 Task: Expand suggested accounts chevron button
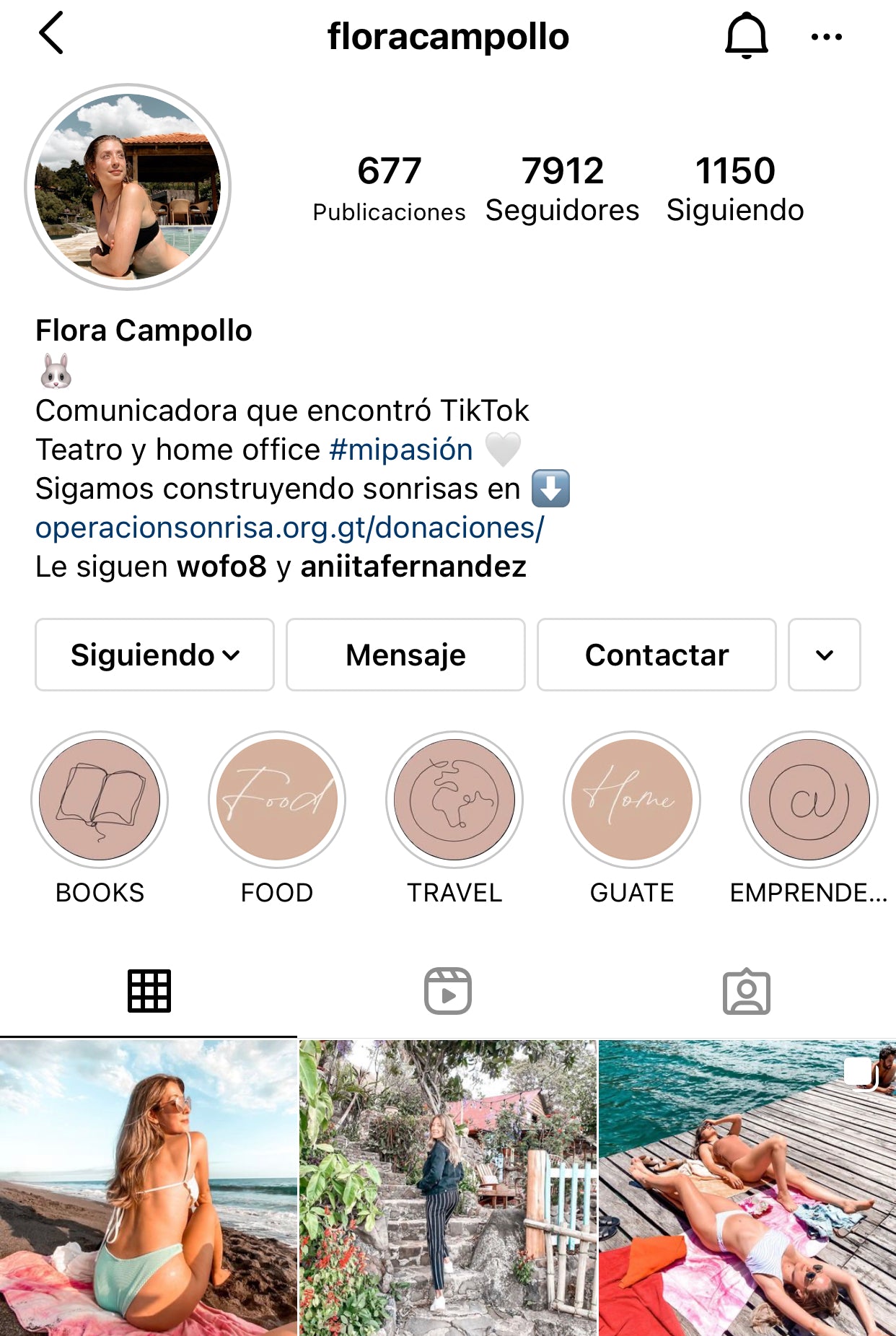[824, 655]
